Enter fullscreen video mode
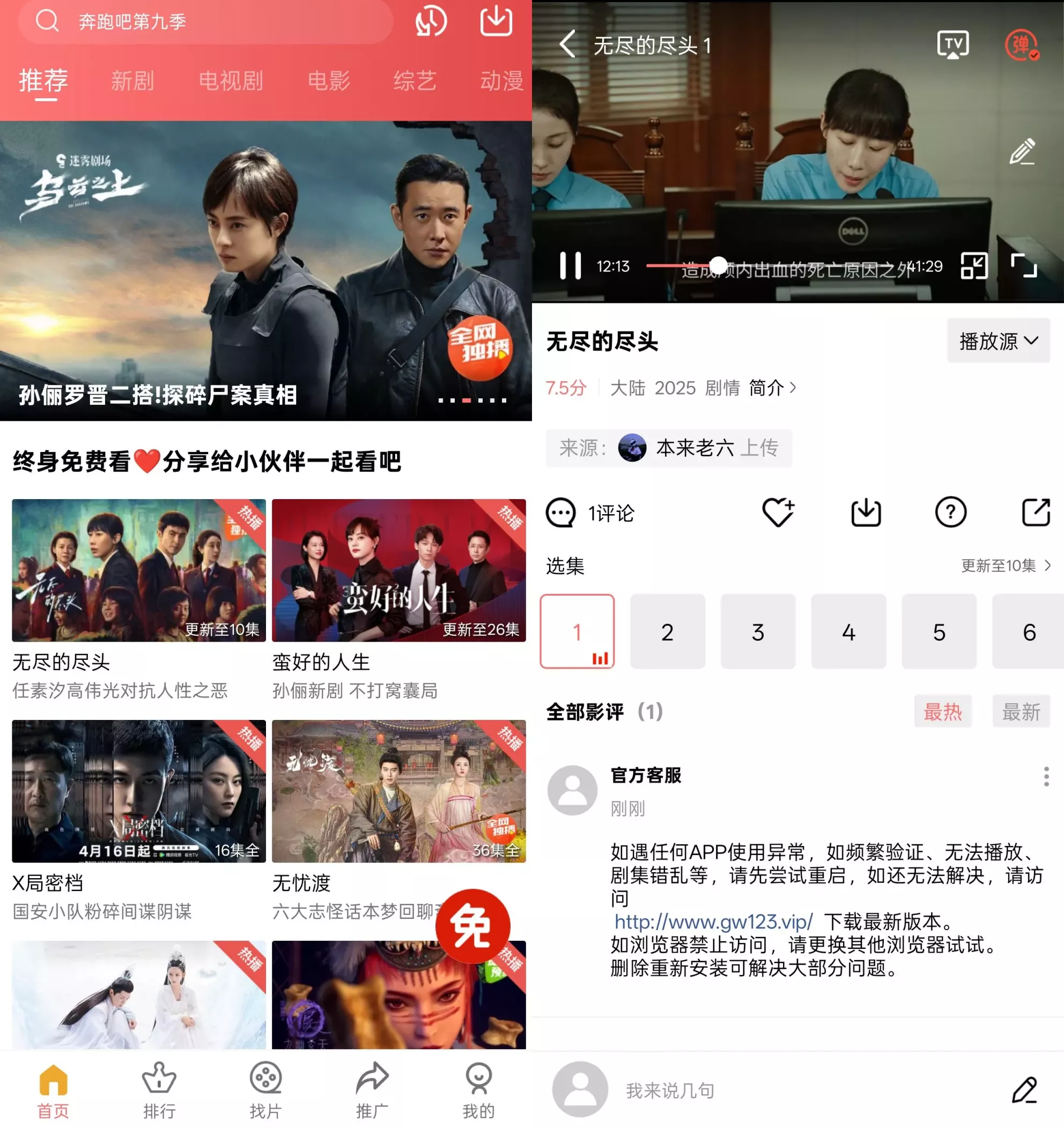 [1024, 266]
